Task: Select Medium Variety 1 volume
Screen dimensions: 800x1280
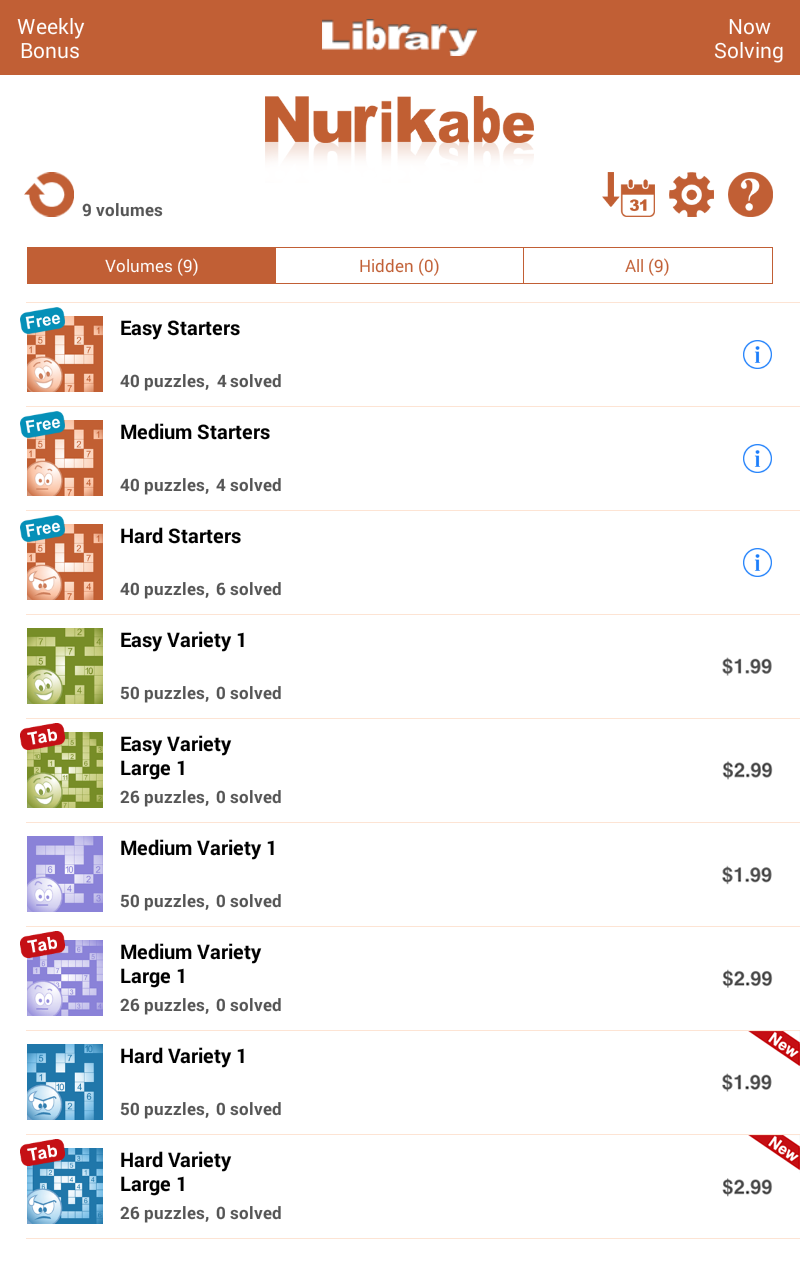Action: coord(400,874)
